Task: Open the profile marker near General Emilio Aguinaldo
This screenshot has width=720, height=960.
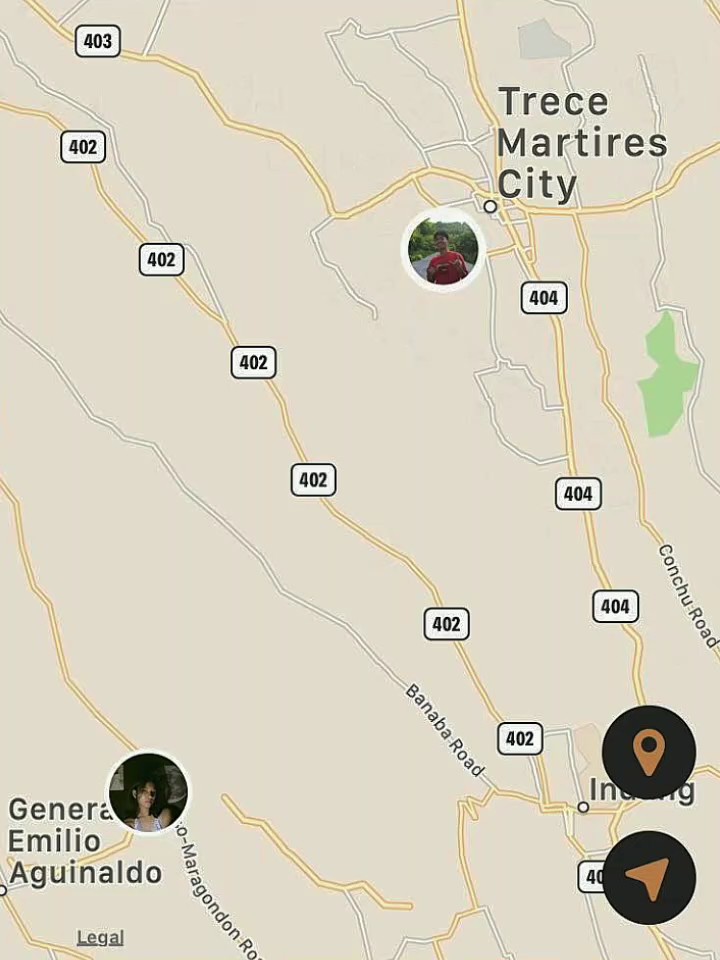Action: coord(148,793)
